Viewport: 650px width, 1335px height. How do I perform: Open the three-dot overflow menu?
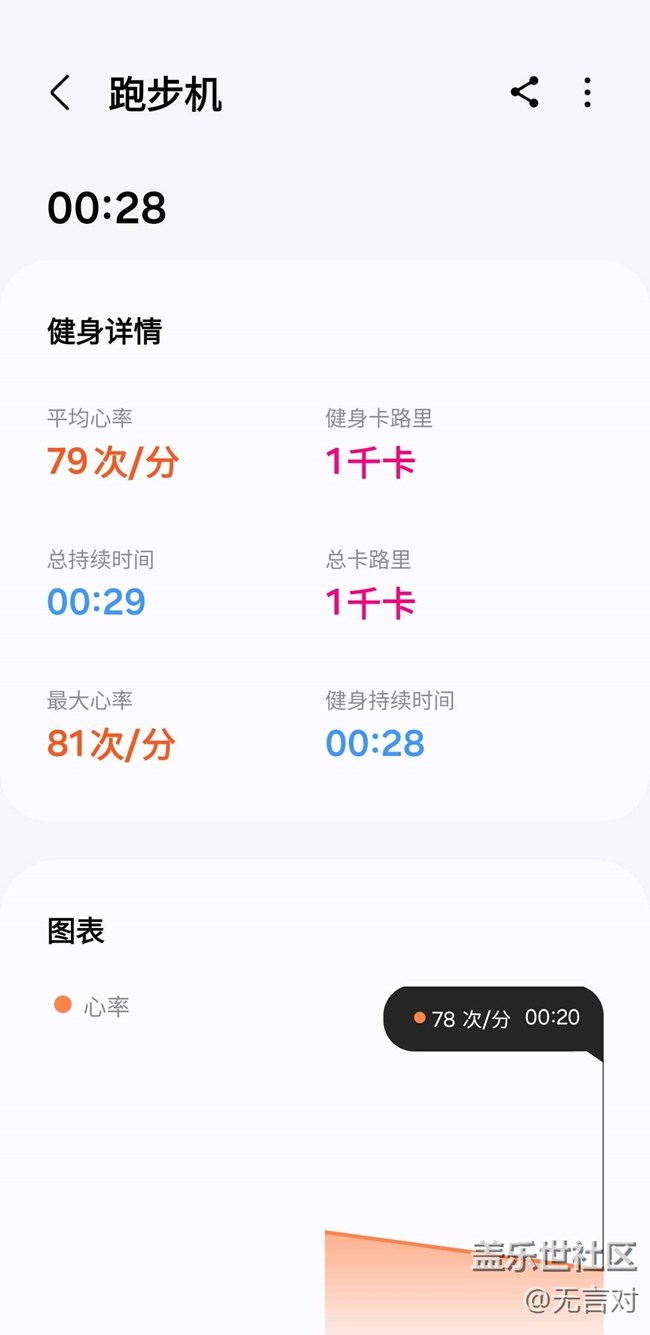587,93
